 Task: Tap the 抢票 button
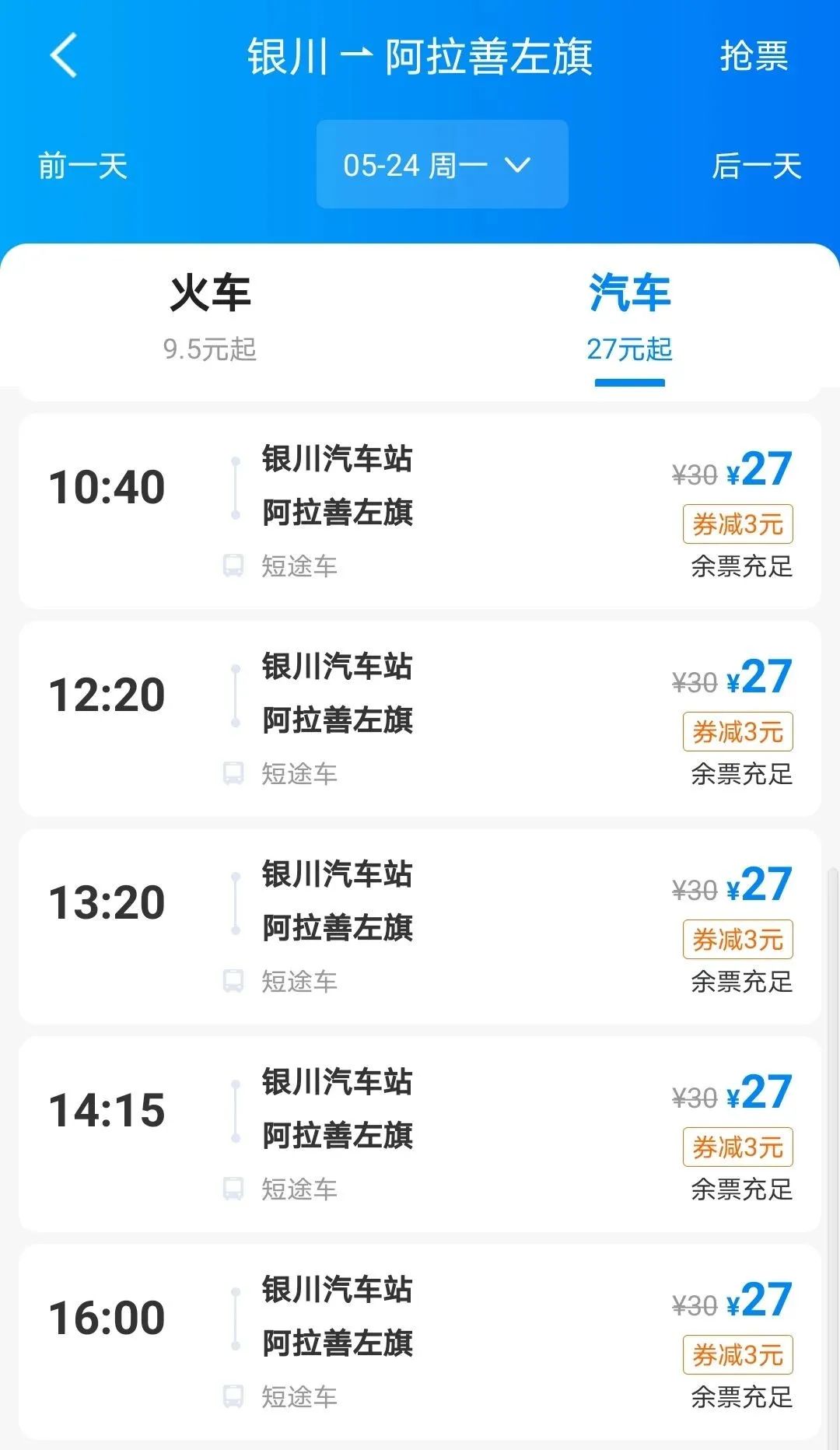(754, 56)
